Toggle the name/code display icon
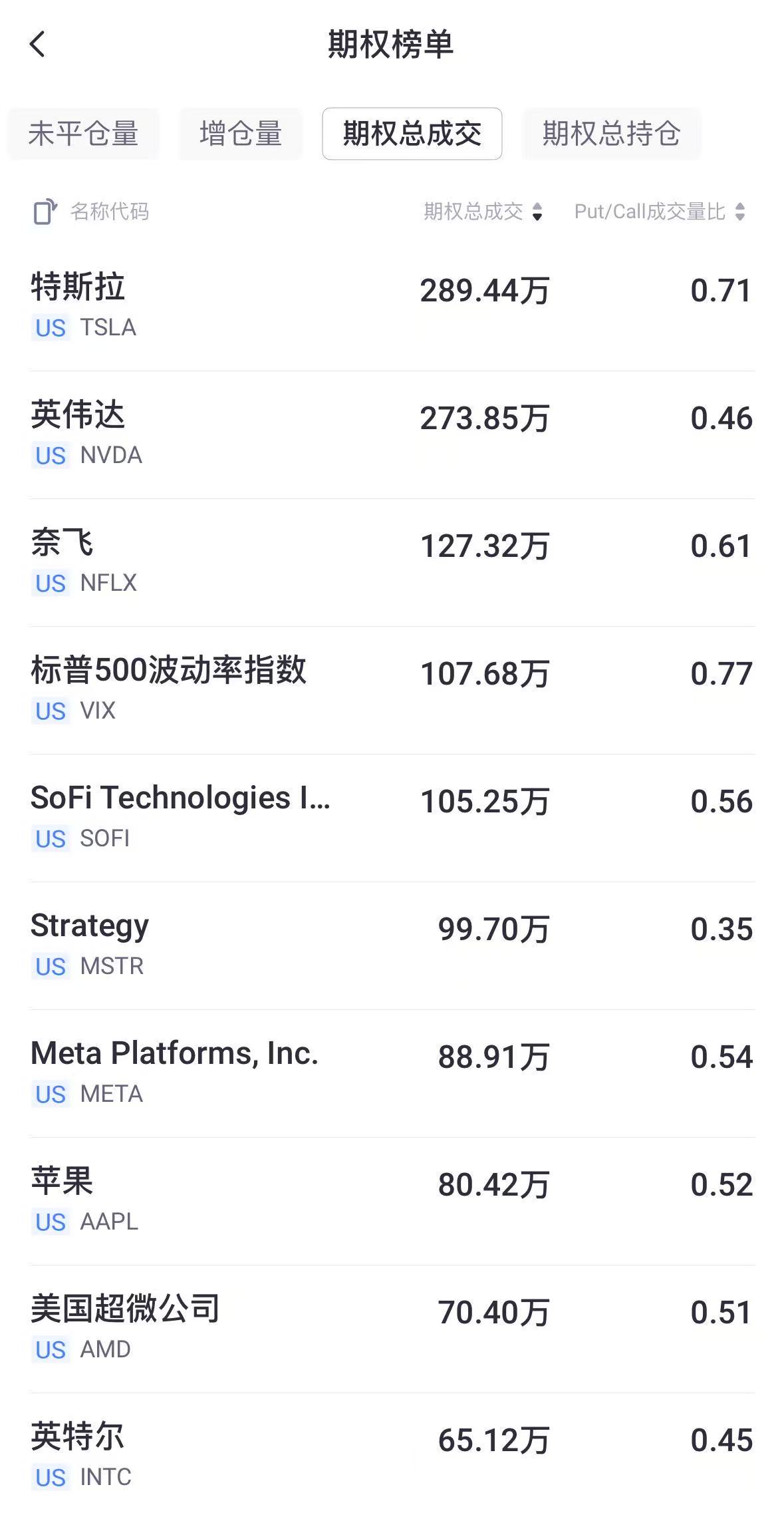This screenshot has width=784, height=1515. (x=45, y=212)
